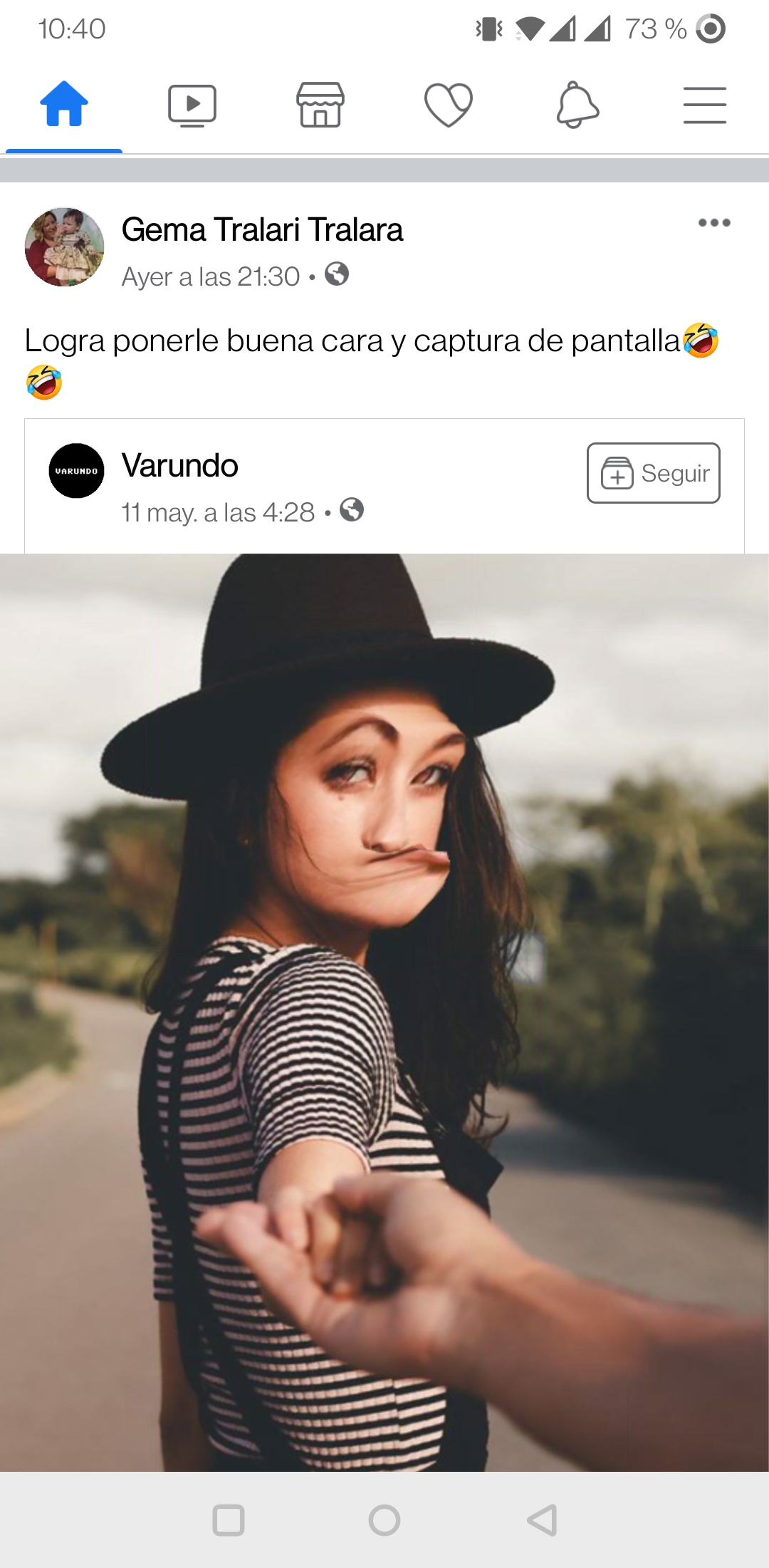Switch to the heart Dating tab
Viewport: 769px width, 1568px height.
tap(449, 105)
